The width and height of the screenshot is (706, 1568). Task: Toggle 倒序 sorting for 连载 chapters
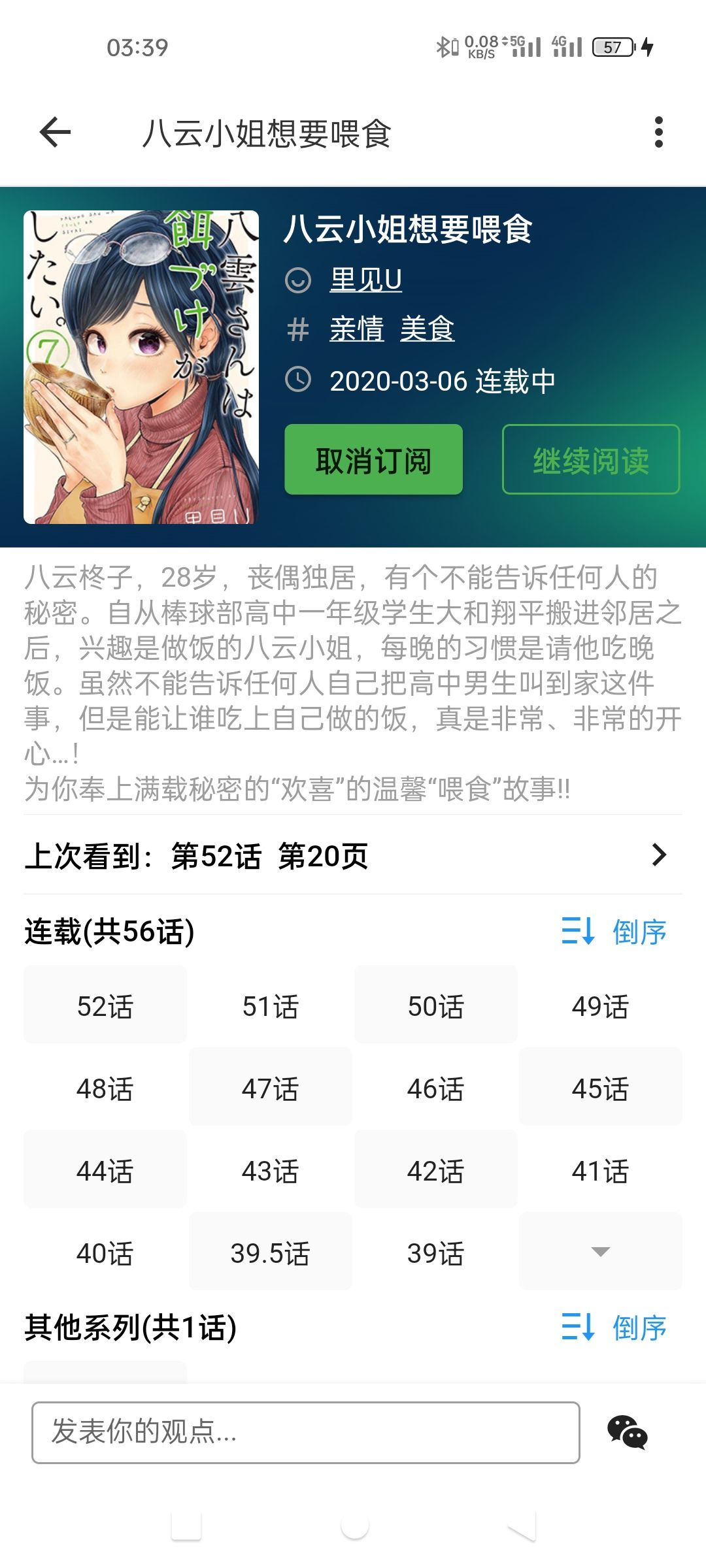[x=614, y=931]
